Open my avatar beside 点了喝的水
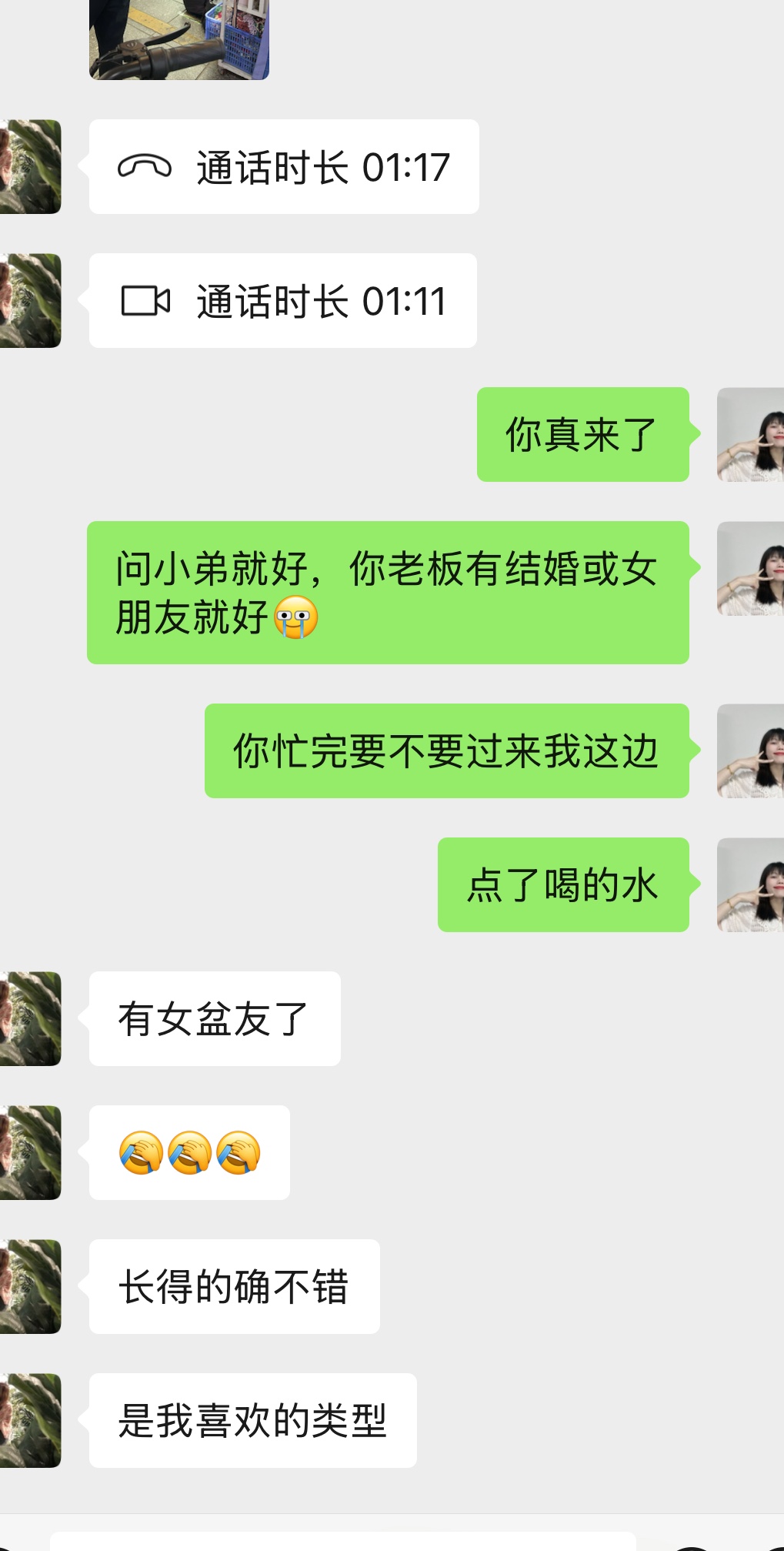 pos(751,885)
